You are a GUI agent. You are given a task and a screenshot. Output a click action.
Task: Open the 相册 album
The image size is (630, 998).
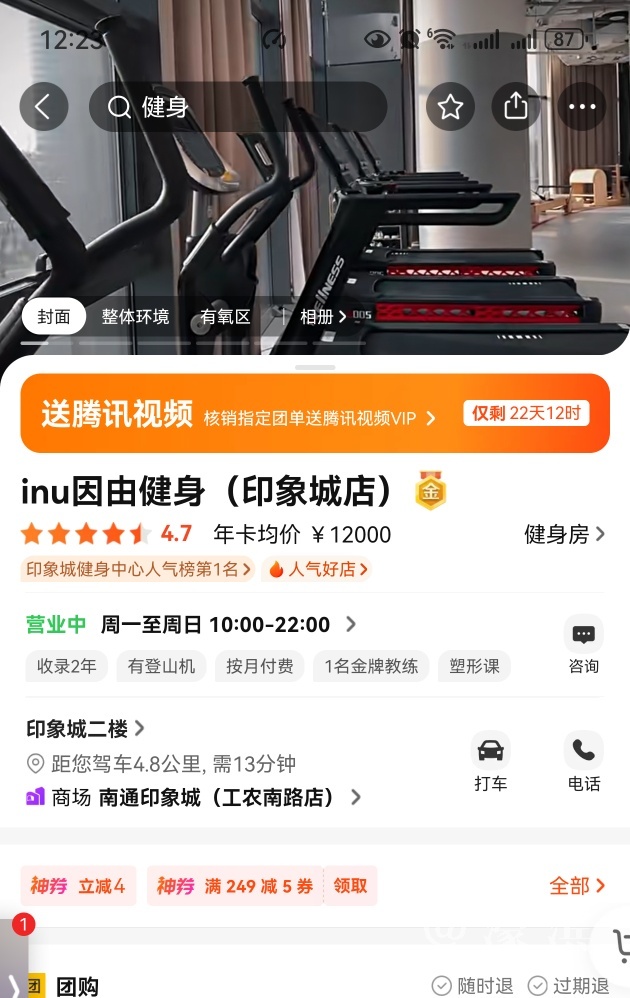click(x=323, y=317)
